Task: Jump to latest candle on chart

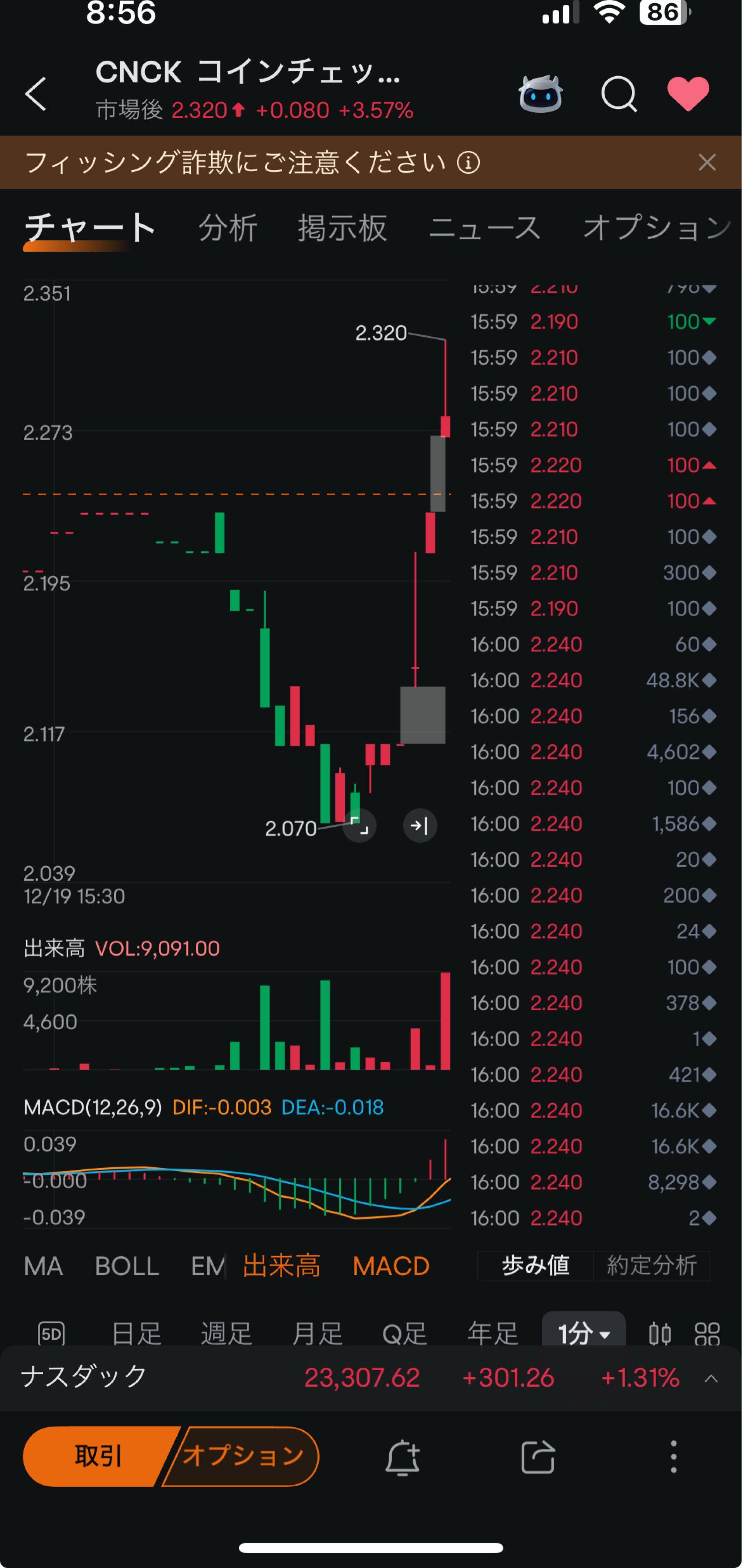Action: pyautogui.click(x=420, y=826)
